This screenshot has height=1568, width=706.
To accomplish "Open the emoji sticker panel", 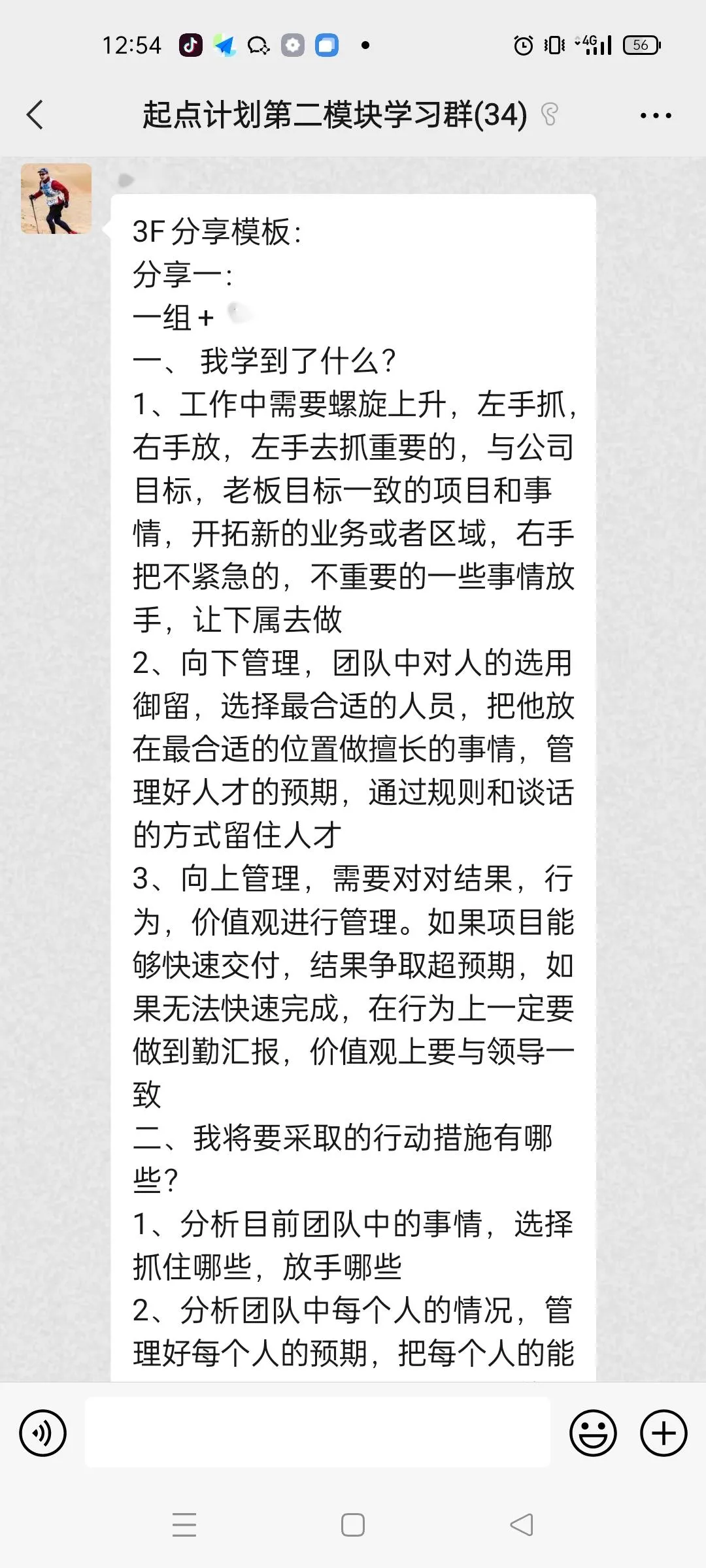I will [x=594, y=1433].
